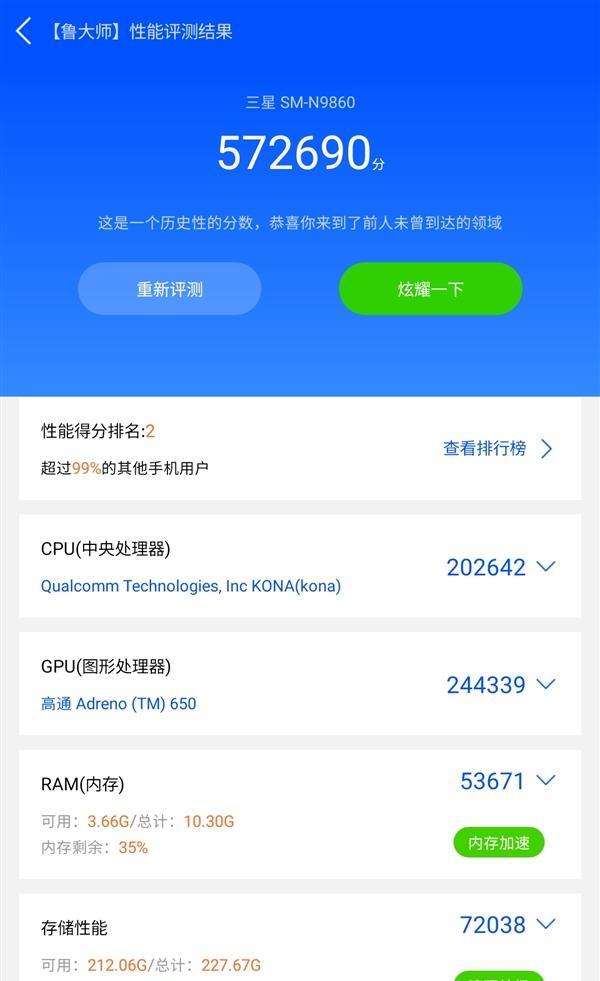The image size is (600, 981).
Task: Expand the RAM score 53671 details
Action: [545, 781]
